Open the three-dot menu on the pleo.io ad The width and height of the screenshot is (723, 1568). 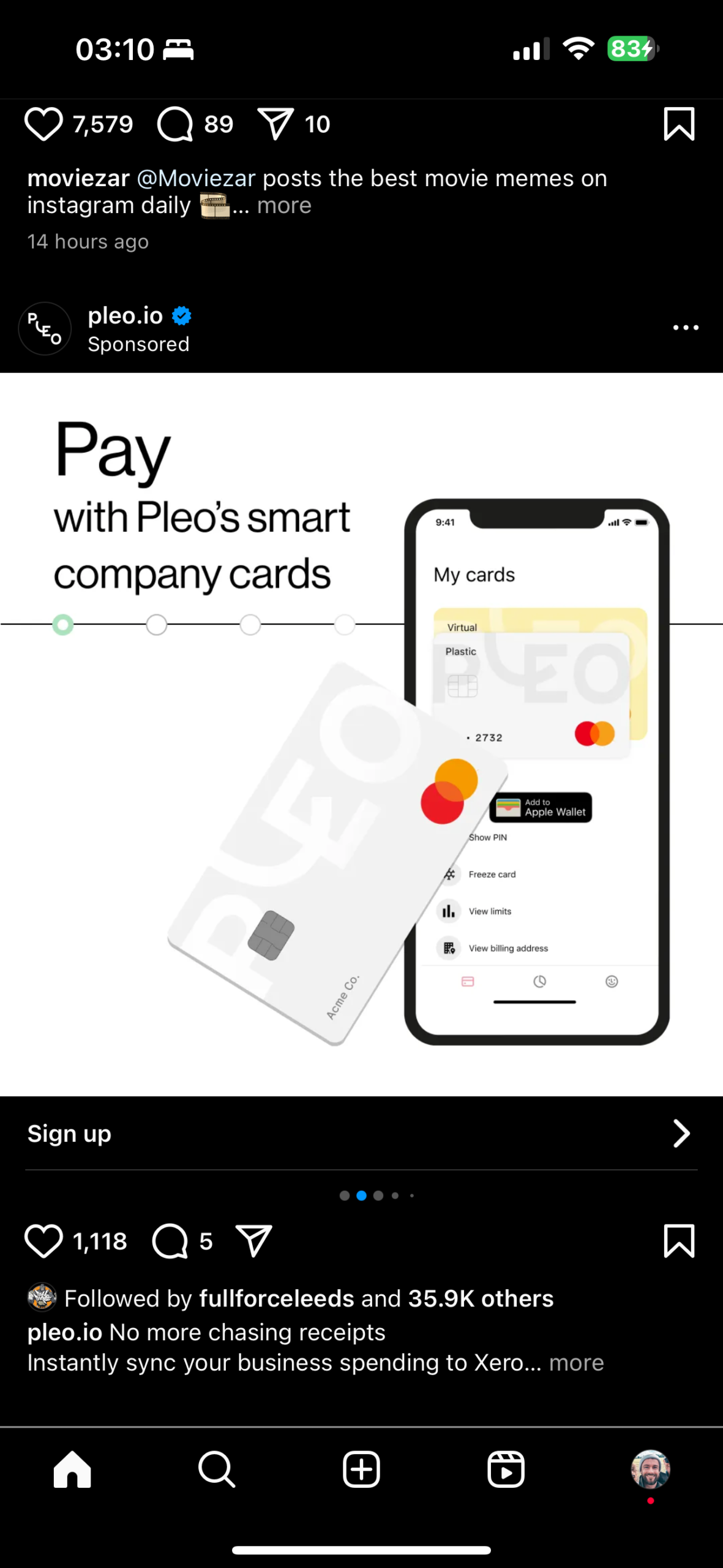click(x=685, y=328)
